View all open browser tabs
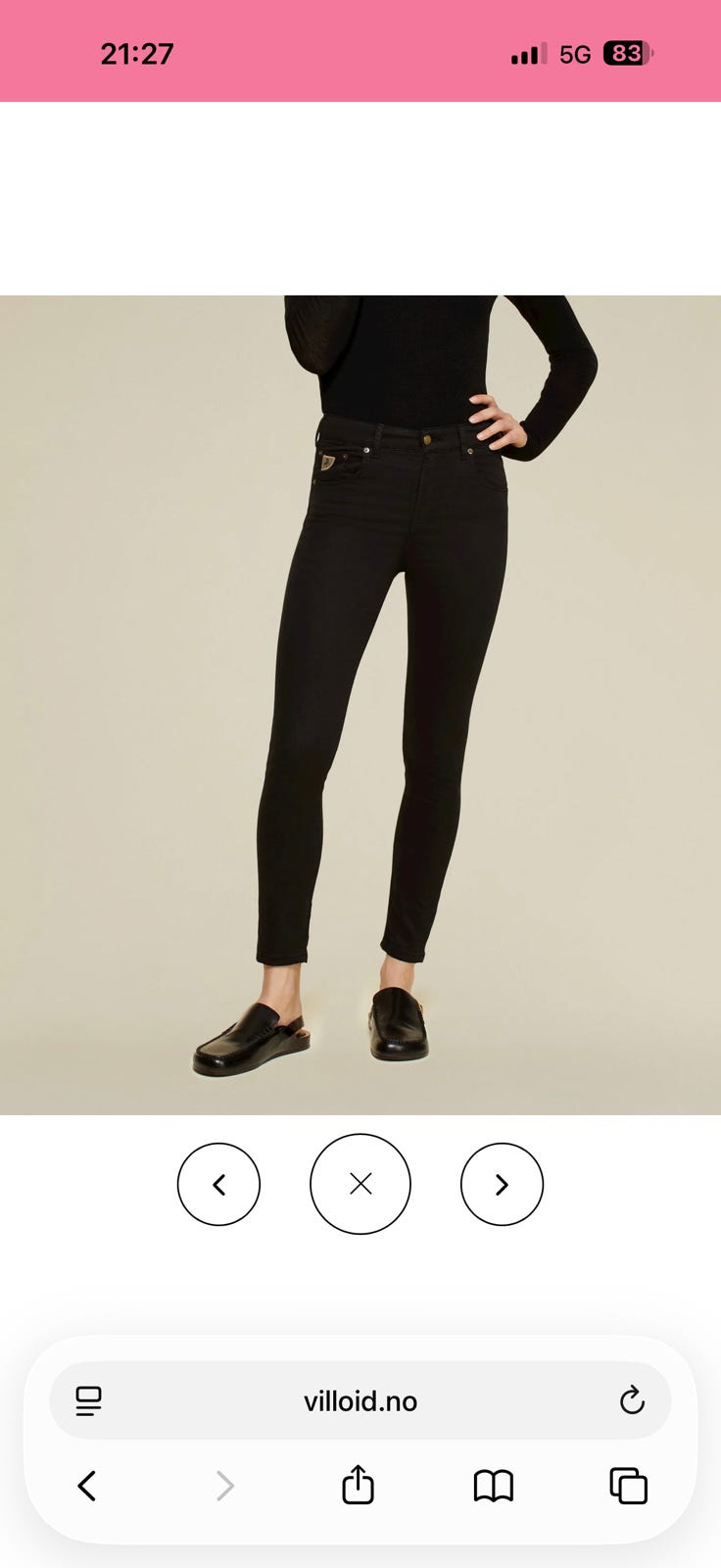Screen dimensions: 721x1568 click(x=628, y=1486)
